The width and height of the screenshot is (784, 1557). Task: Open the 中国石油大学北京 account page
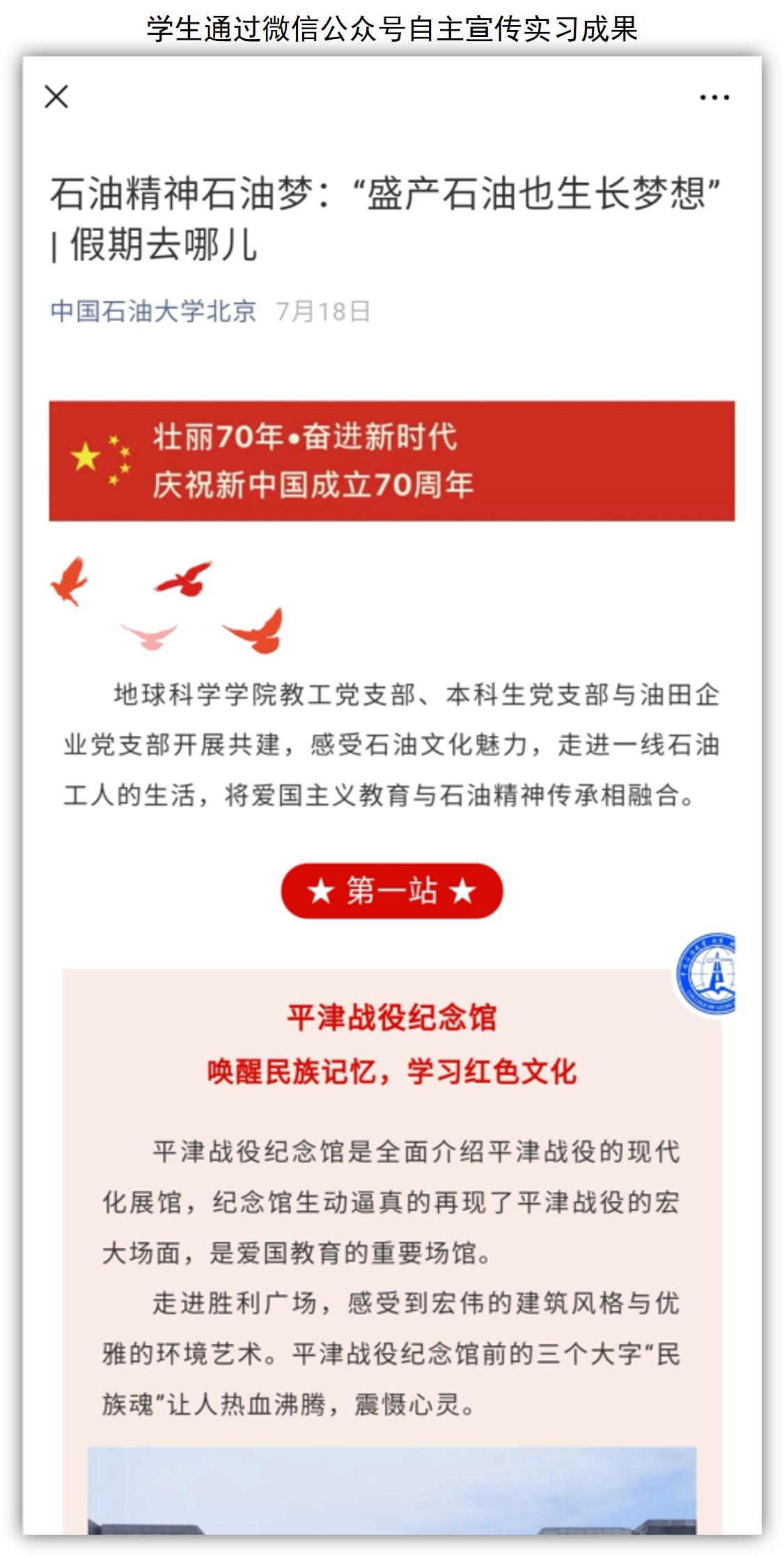tap(153, 311)
